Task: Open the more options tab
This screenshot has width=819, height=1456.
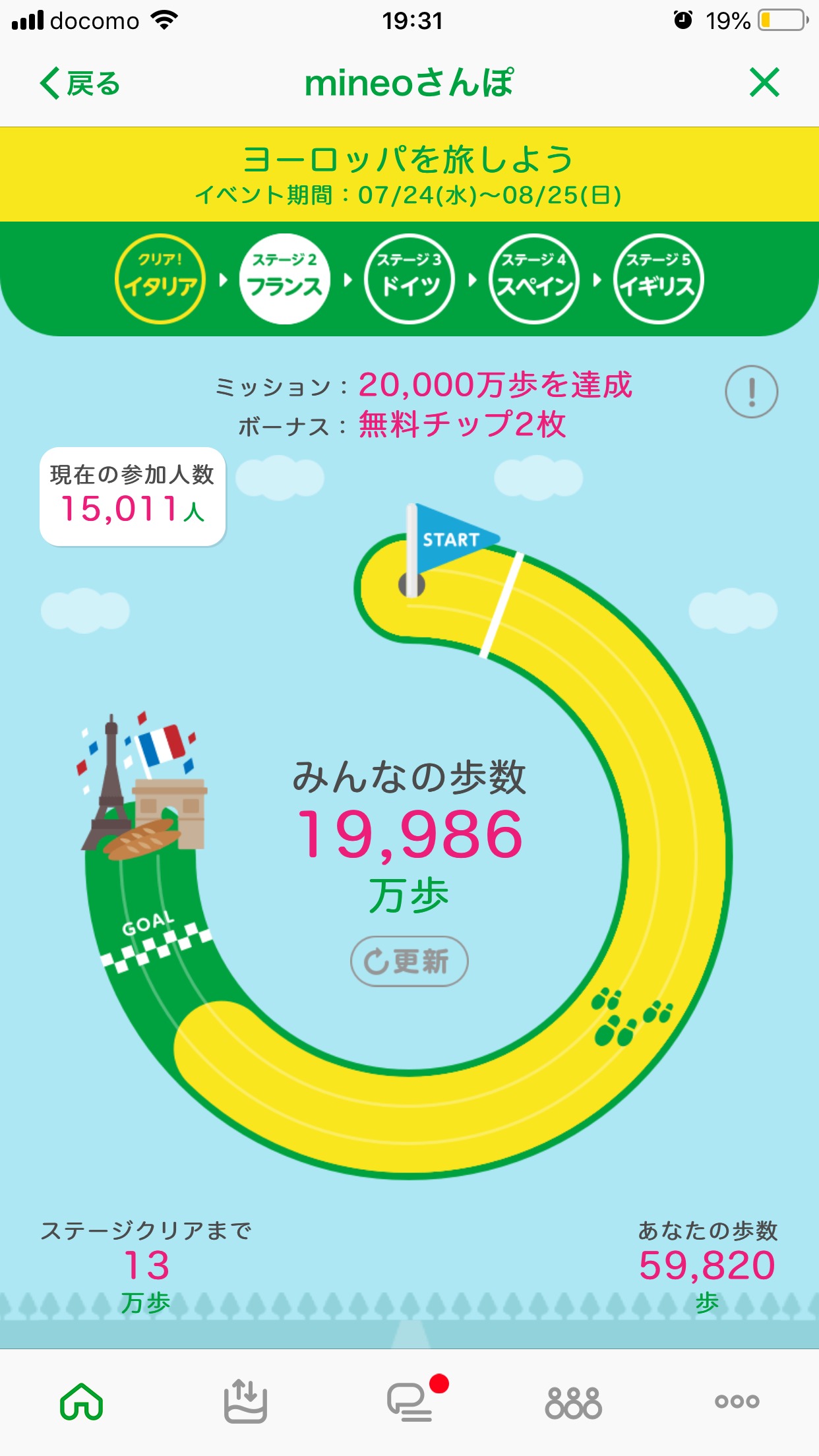Action: 737,1401
